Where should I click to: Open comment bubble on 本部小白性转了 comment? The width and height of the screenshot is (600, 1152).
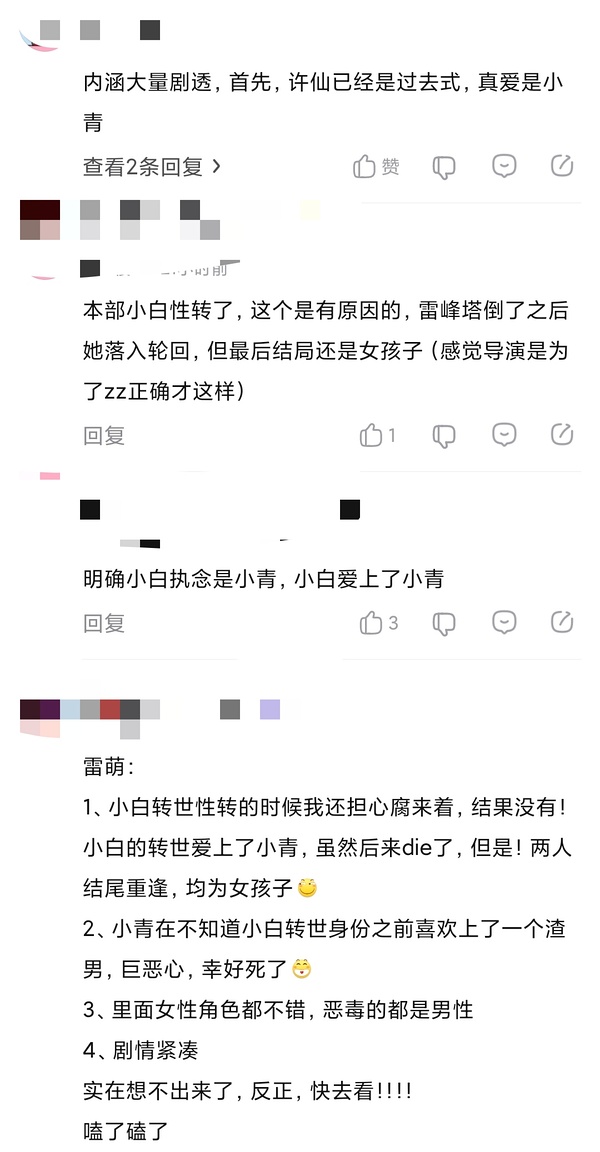click(x=504, y=434)
